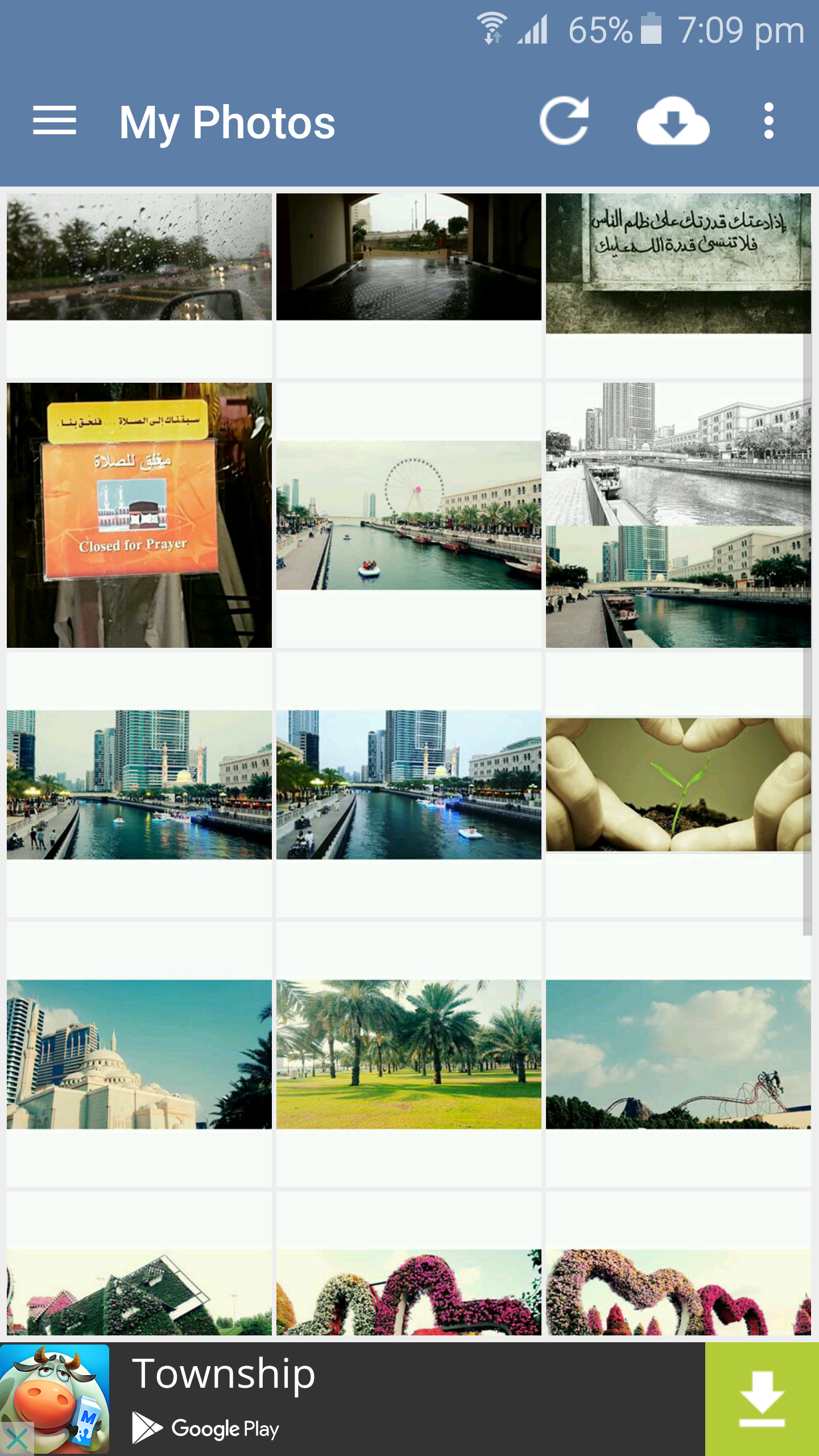Refresh the My Photos list
Viewport: 819px width, 1456px height.
coord(564,121)
